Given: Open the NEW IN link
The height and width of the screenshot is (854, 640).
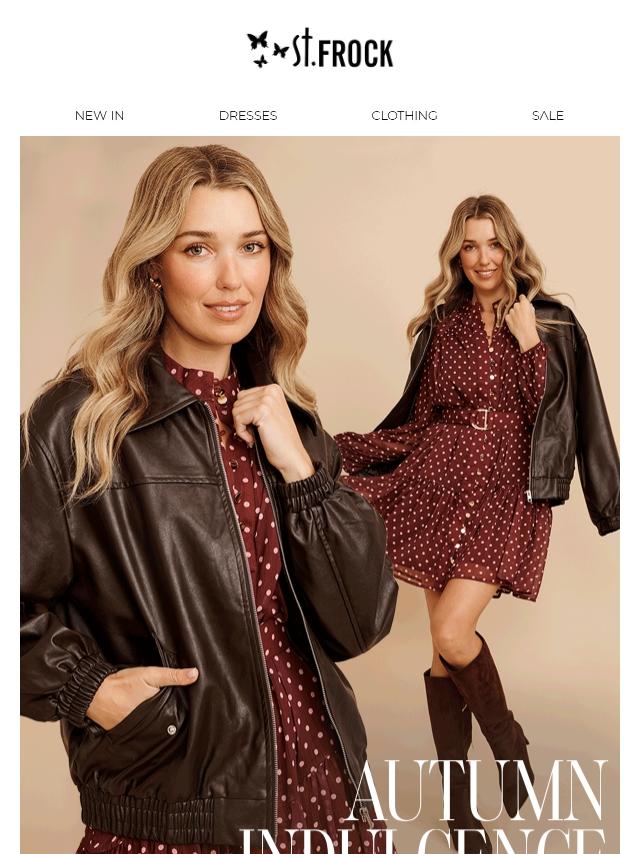Looking at the screenshot, I should (99, 116).
